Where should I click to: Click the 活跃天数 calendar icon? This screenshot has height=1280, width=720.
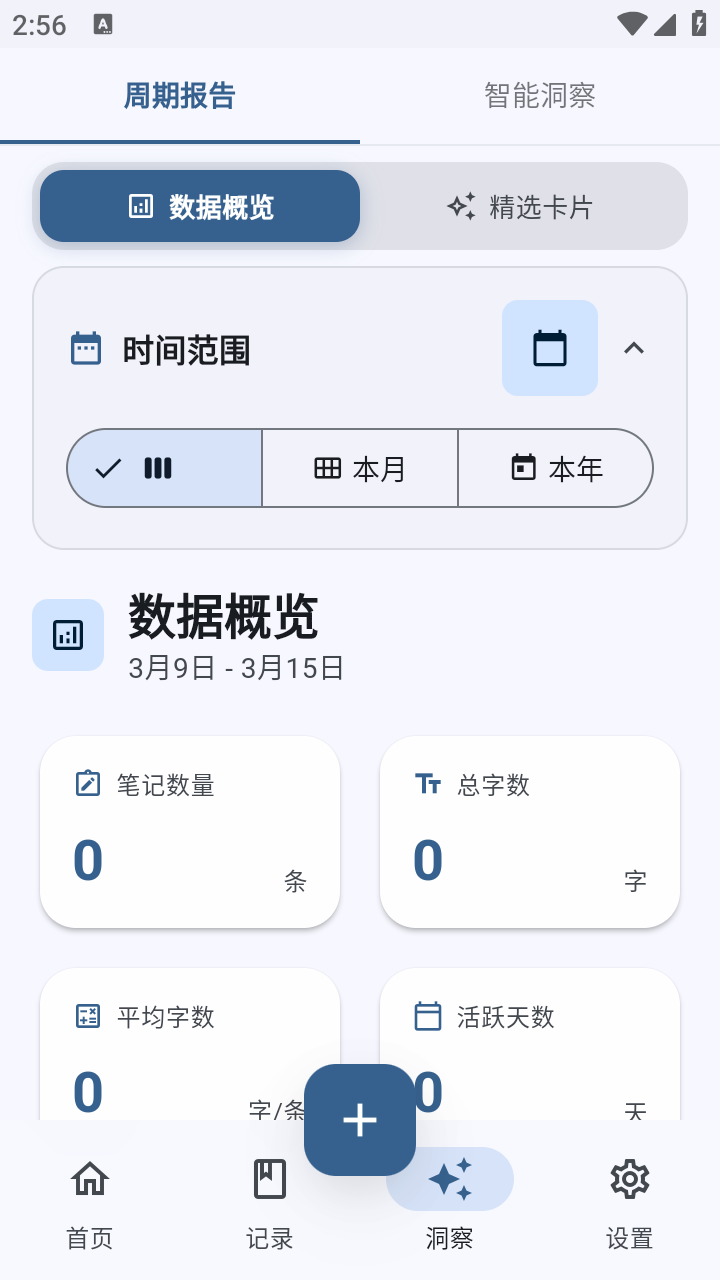pos(427,1016)
